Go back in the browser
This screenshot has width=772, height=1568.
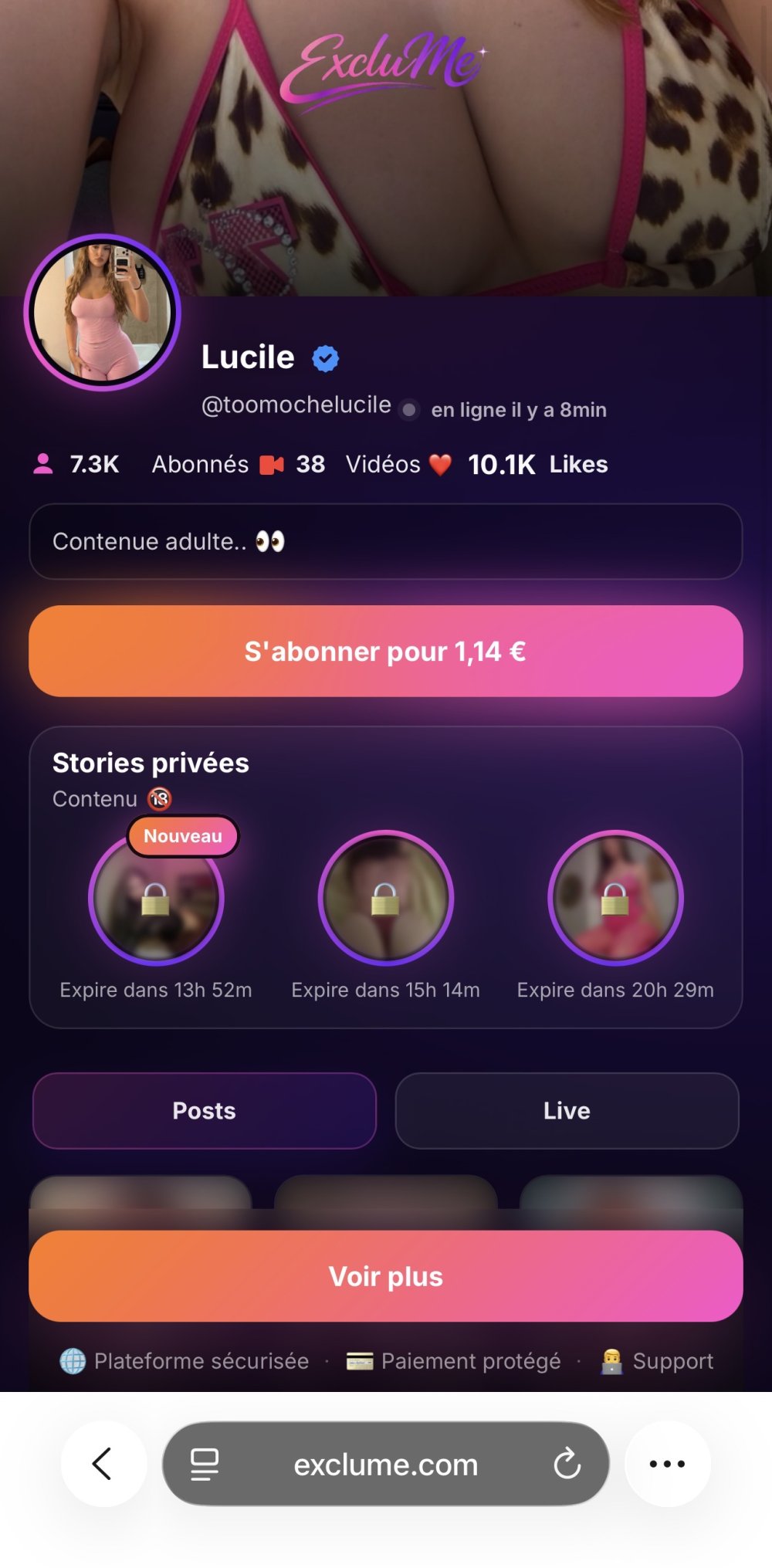pyautogui.click(x=103, y=1463)
